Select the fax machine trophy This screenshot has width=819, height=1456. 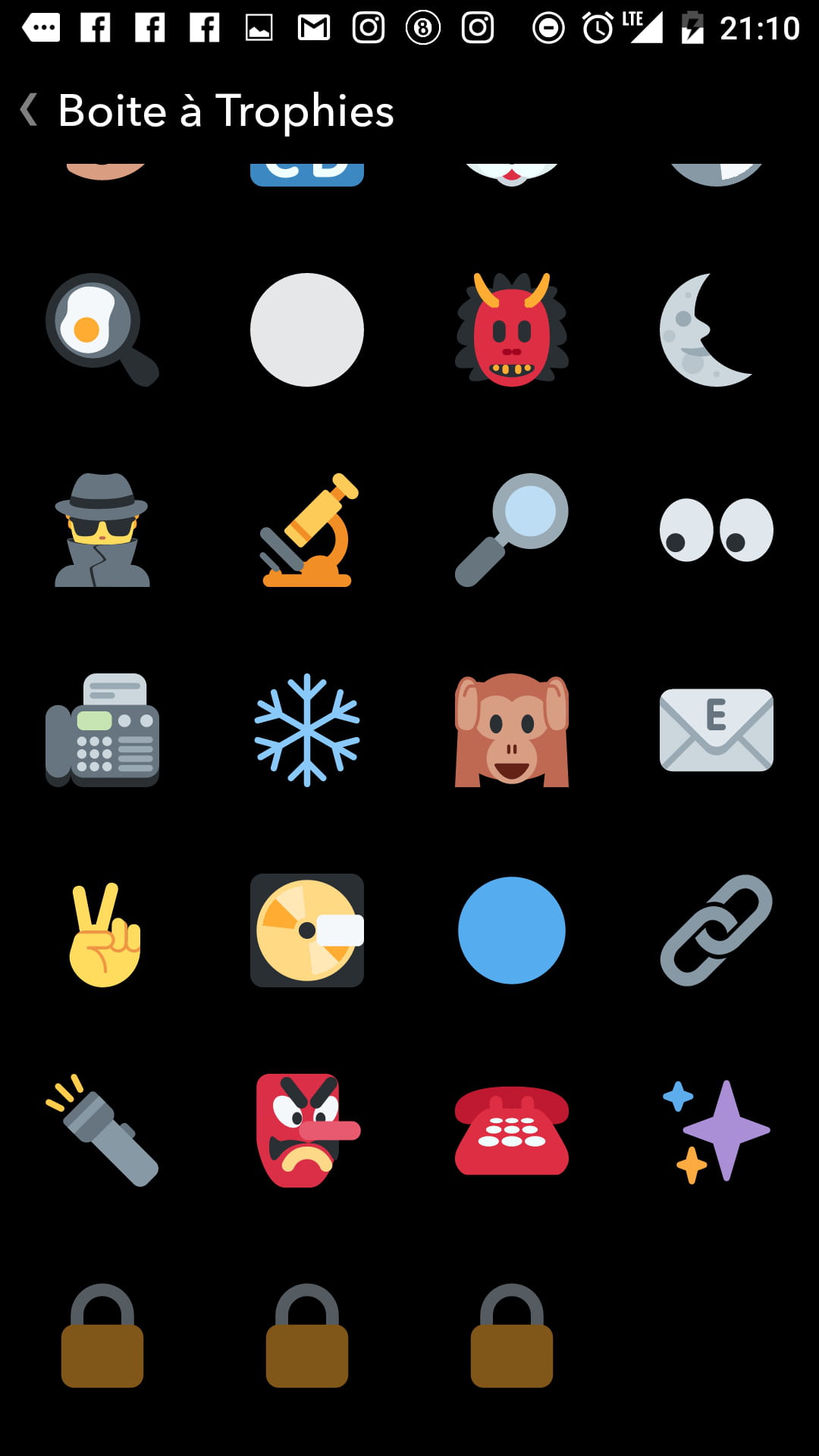(x=102, y=730)
